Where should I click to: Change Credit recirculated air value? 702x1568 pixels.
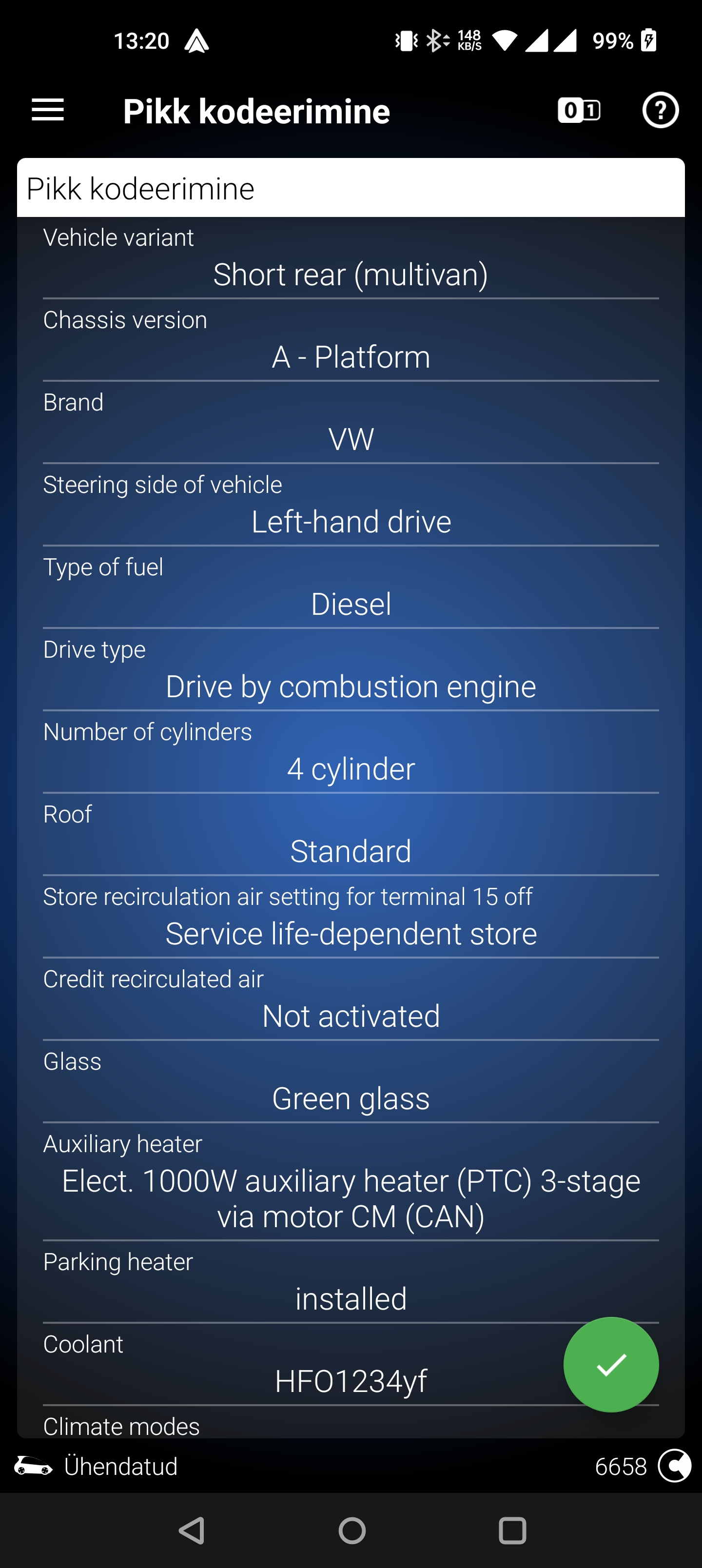pos(351,1015)
